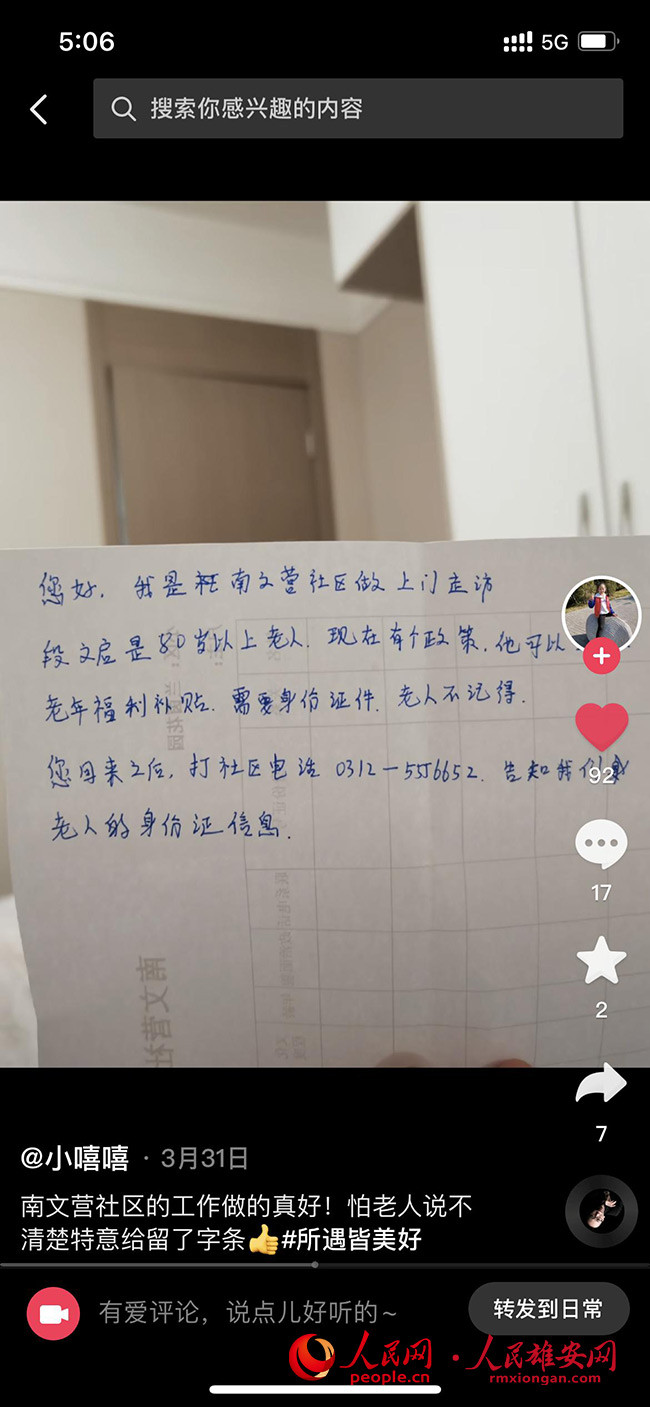Seek using the video progress bar
The height and width of the screenshot is (1407, 650).
coord(316,1265)
